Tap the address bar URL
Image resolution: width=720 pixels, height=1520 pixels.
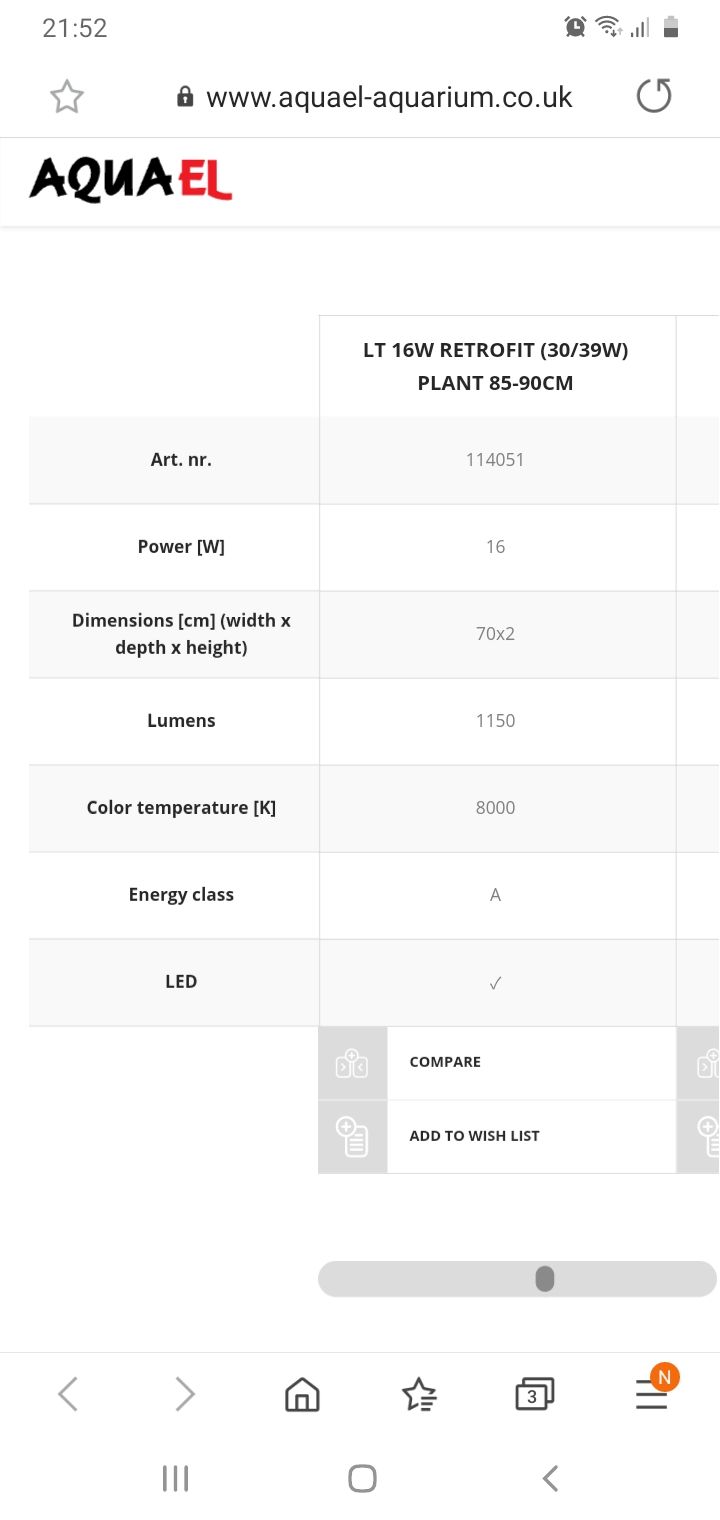pyautogui.click(x=389, y=97)
